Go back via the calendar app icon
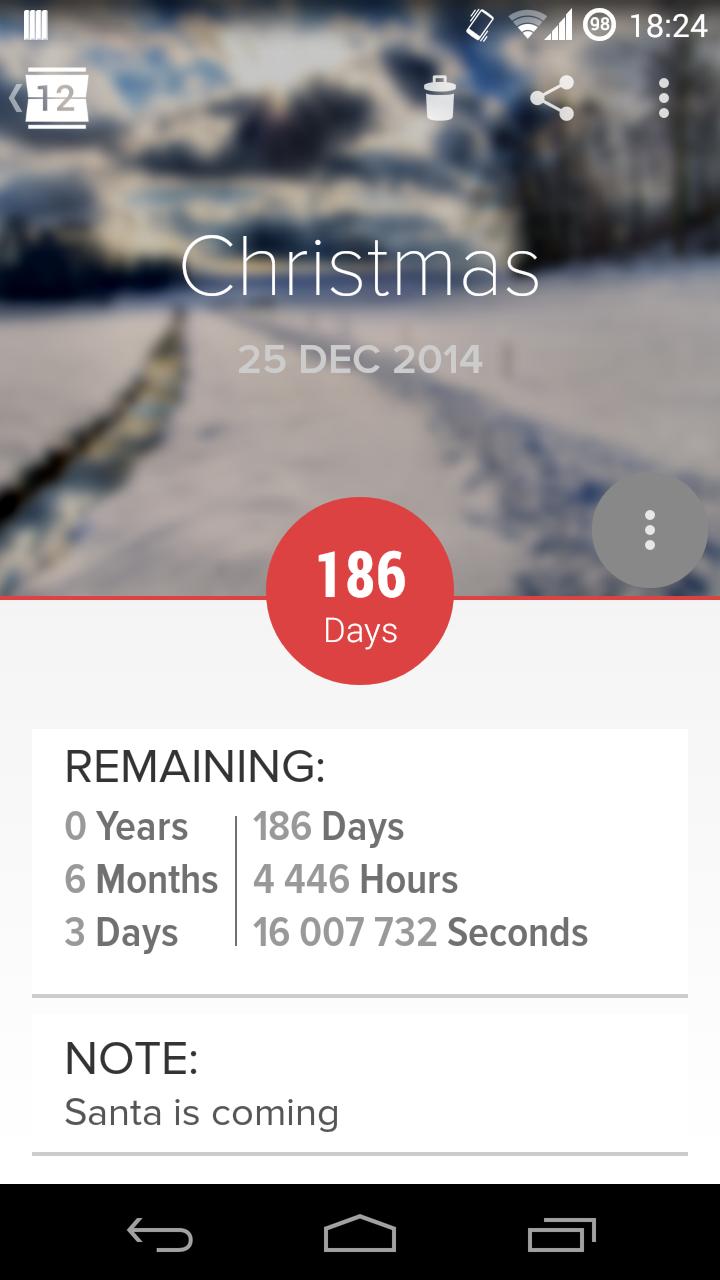Screen dimensions: 720x1280 (52, 98)
